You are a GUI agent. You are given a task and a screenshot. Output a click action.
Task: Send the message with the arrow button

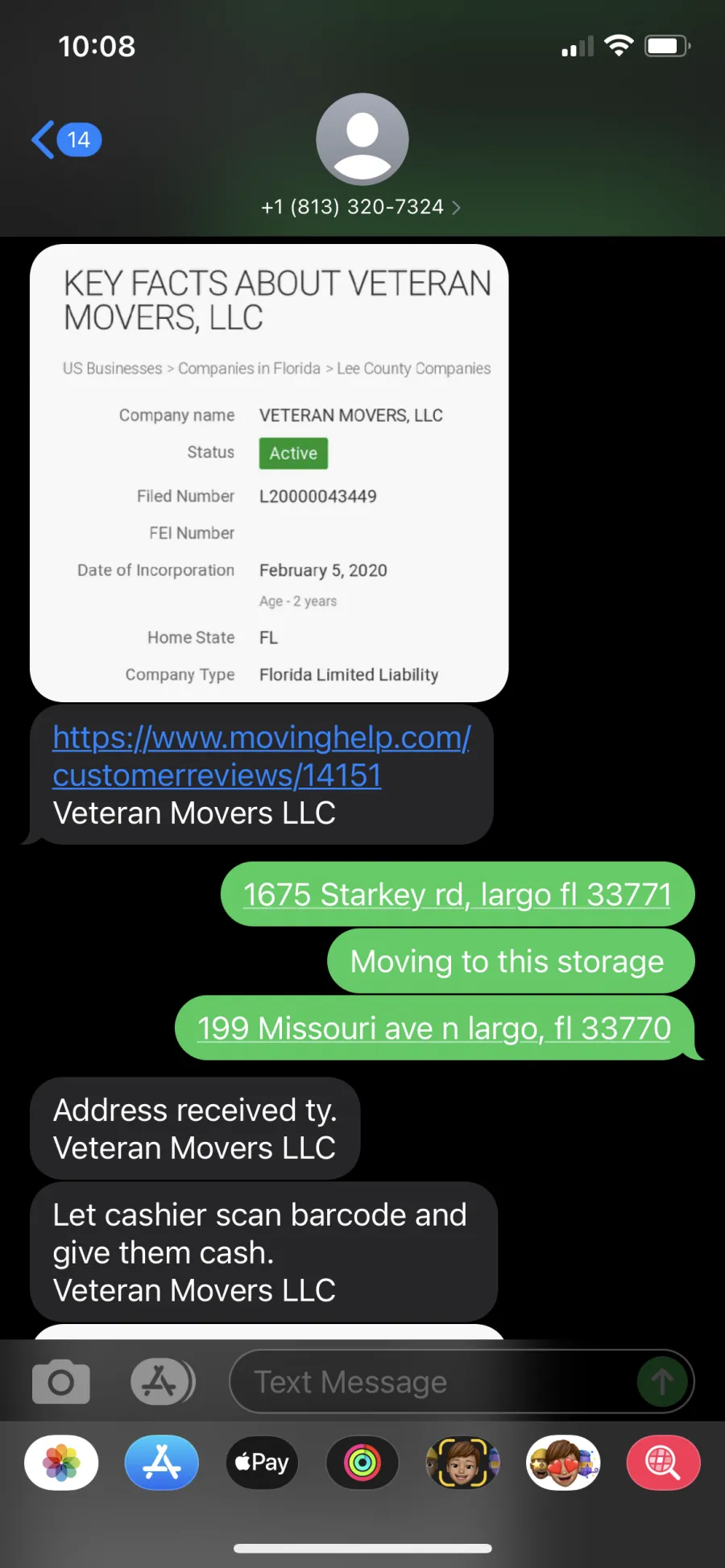(x=662, y=1382)
